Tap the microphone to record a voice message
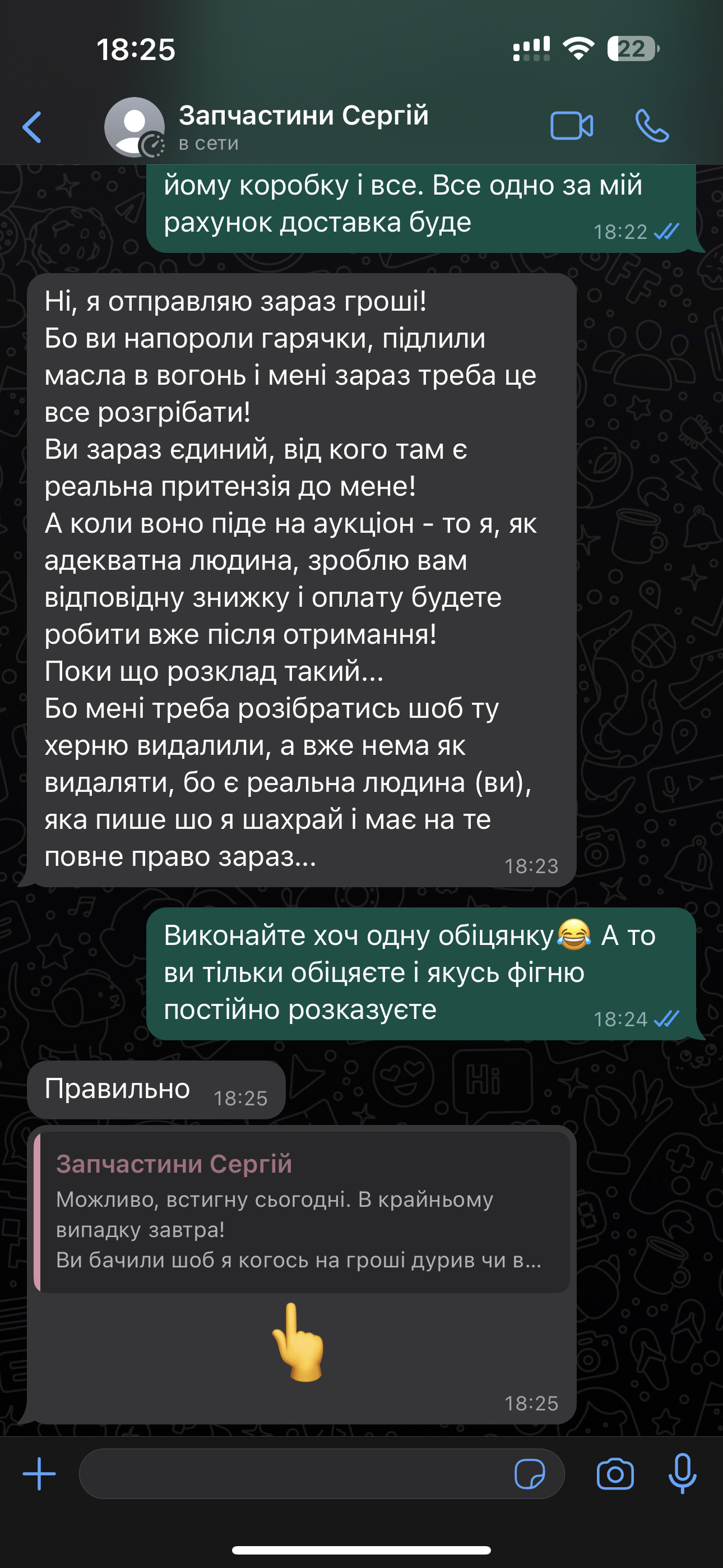723x1568 pixels. [x=682, y=1474]
